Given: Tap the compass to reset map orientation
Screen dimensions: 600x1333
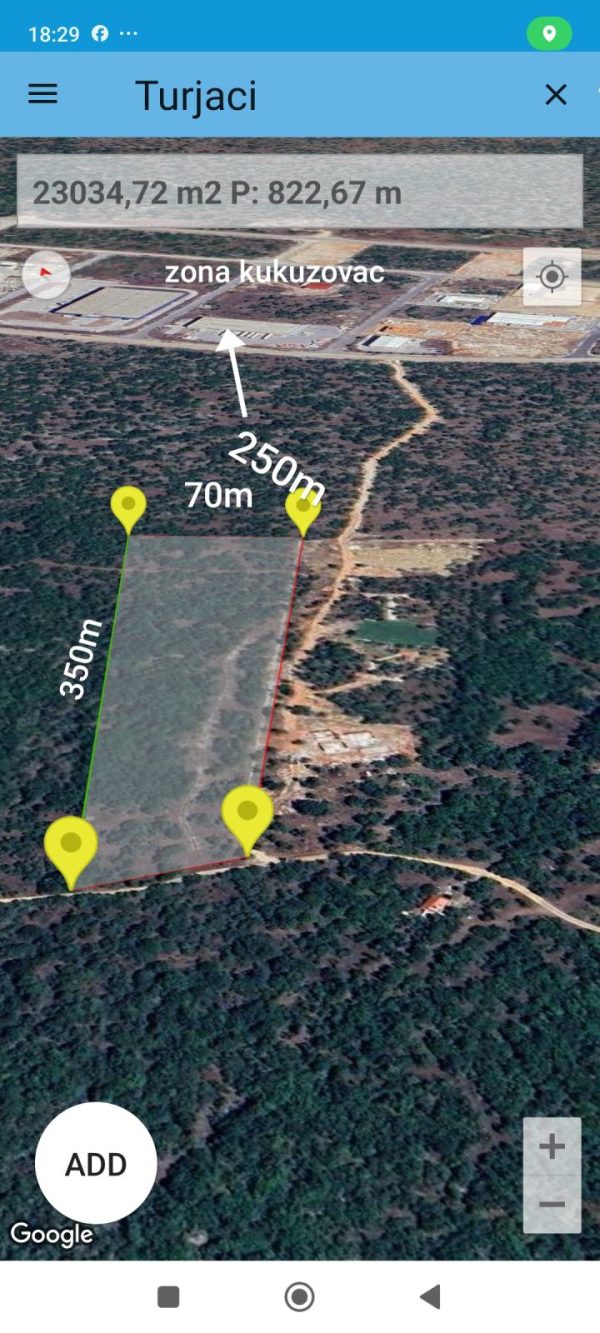Looking at the screenshot, I should 46,274.
